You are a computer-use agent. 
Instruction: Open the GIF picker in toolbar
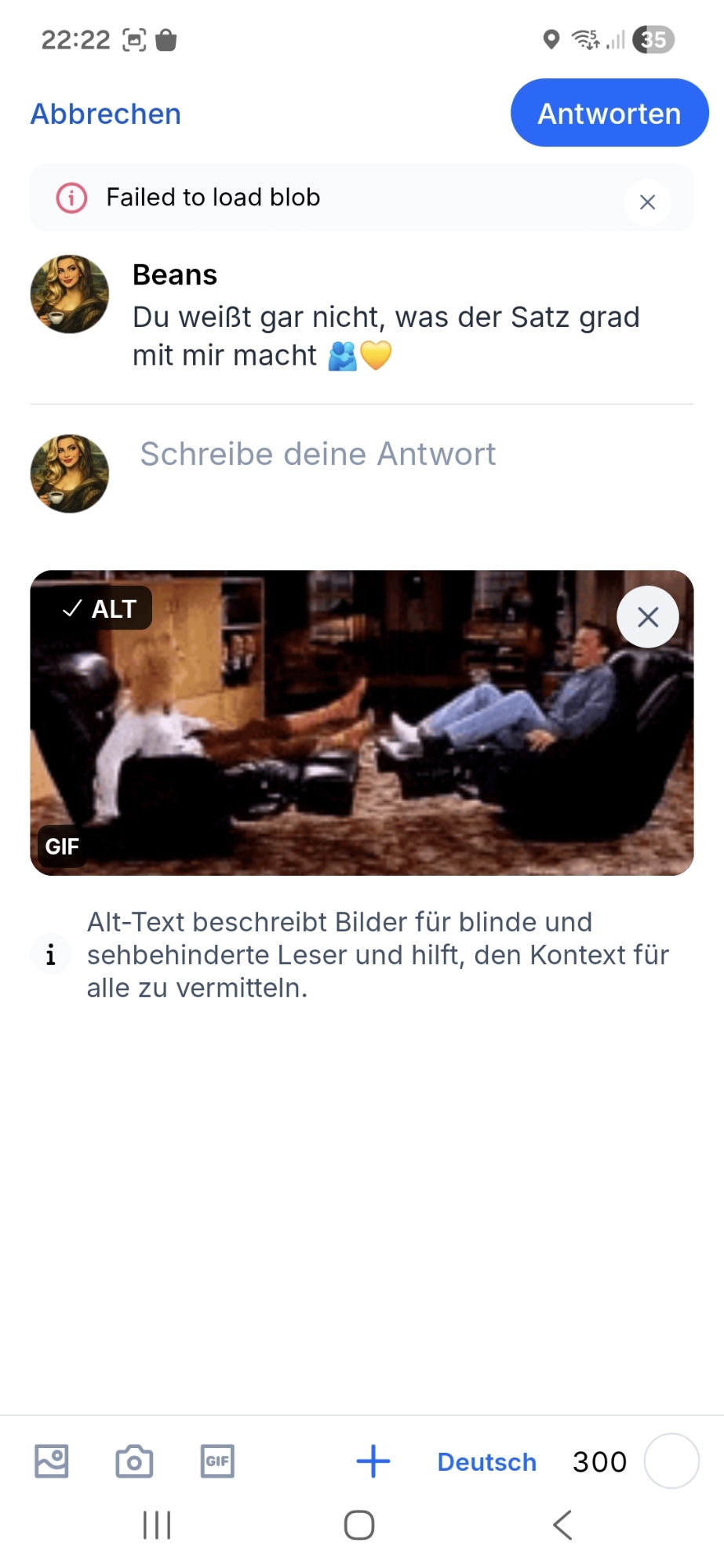pos(217,1461)
